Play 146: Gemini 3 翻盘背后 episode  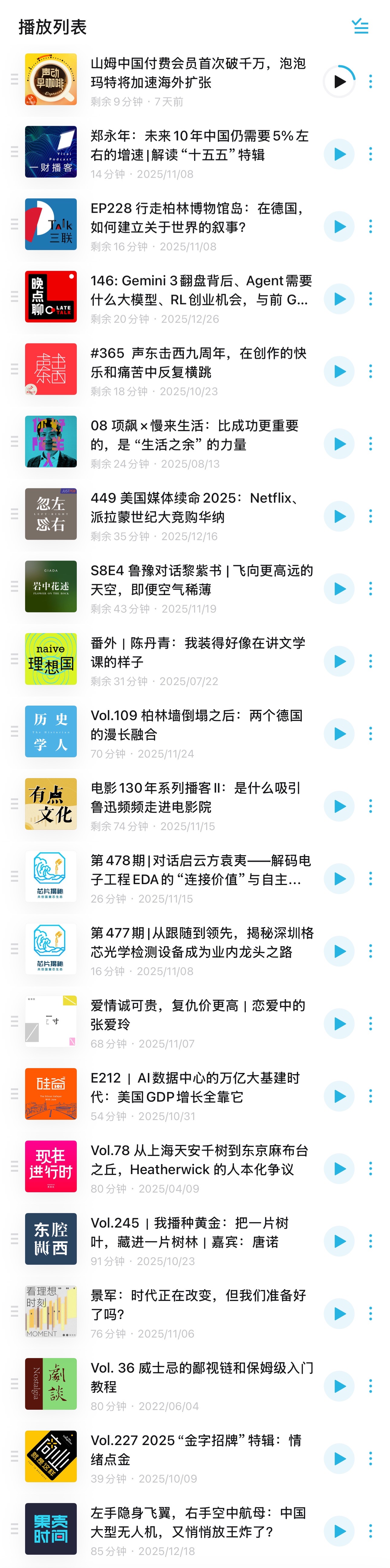[340, 299]
